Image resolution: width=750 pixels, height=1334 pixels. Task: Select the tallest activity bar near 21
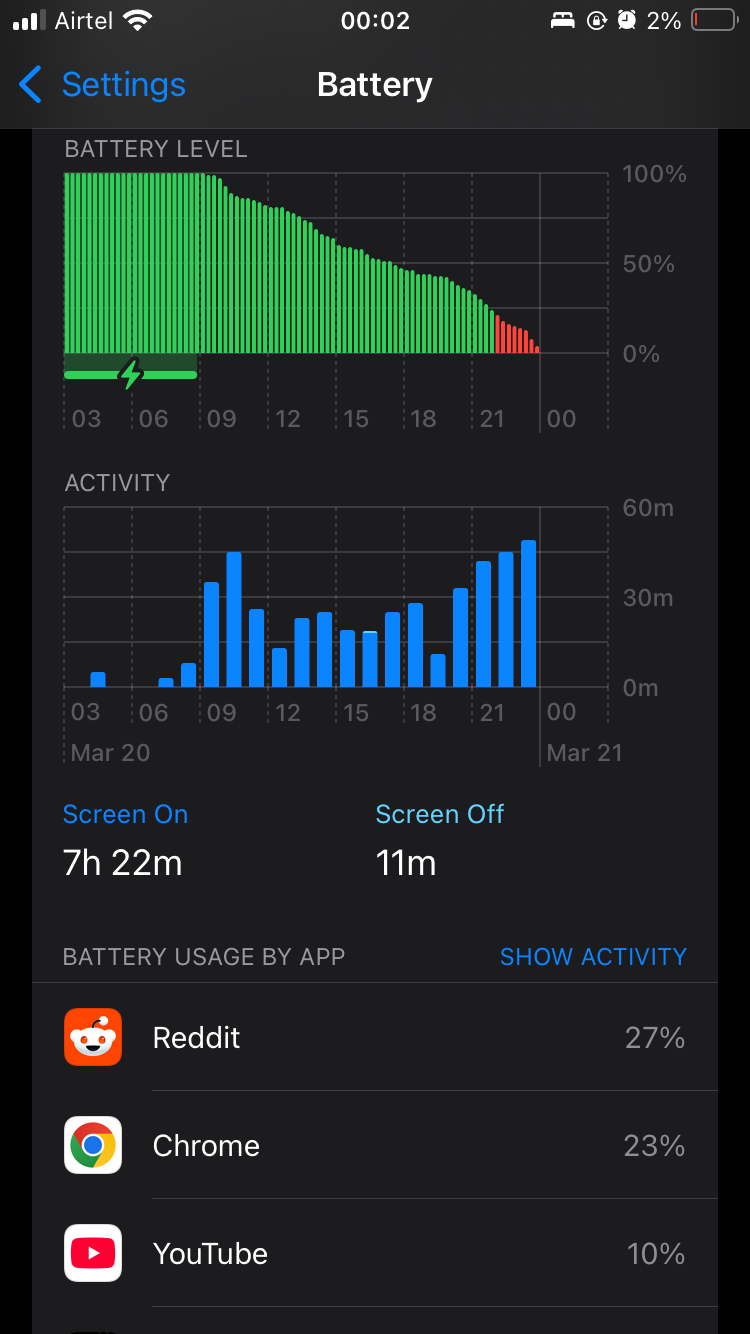(x=529, y=614)
